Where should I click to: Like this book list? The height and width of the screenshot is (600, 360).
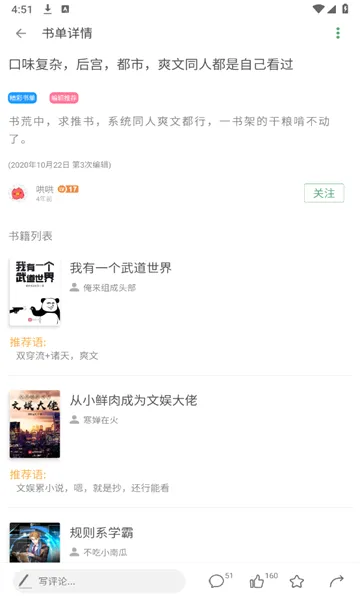(263, 580)
